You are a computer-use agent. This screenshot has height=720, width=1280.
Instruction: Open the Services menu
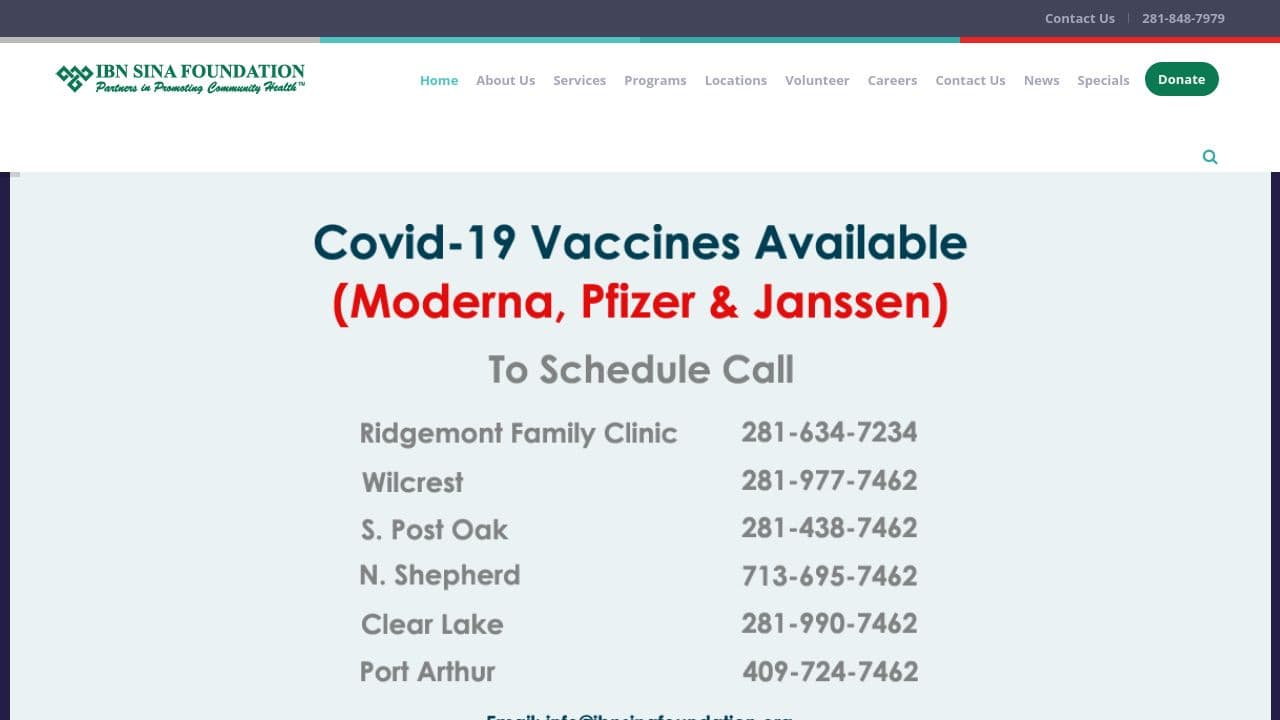click(x=579, y=80)
